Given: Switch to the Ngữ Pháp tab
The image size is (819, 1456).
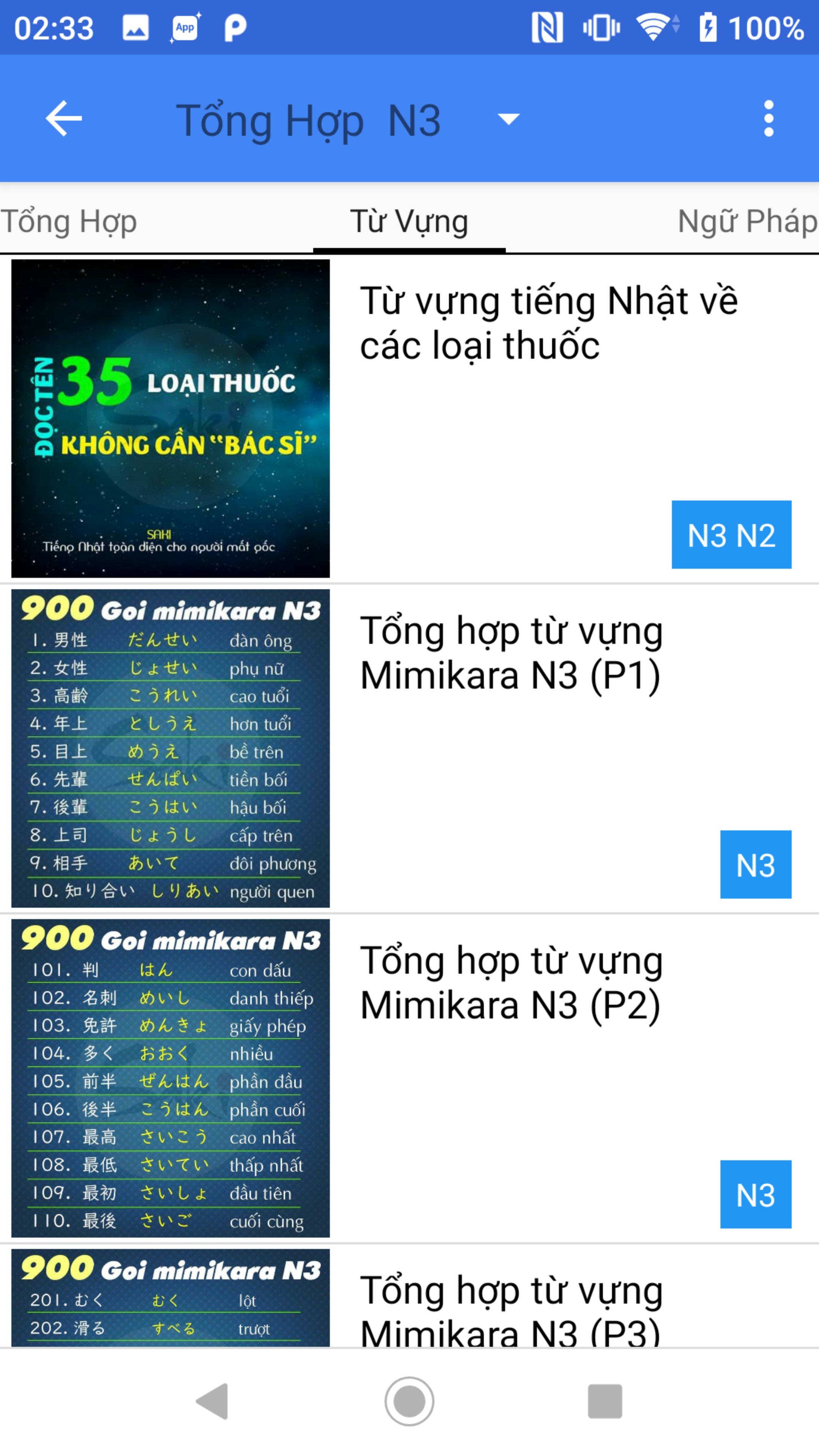Looking at the screenshot, I should pyautogui.click(x=747, y=220).
